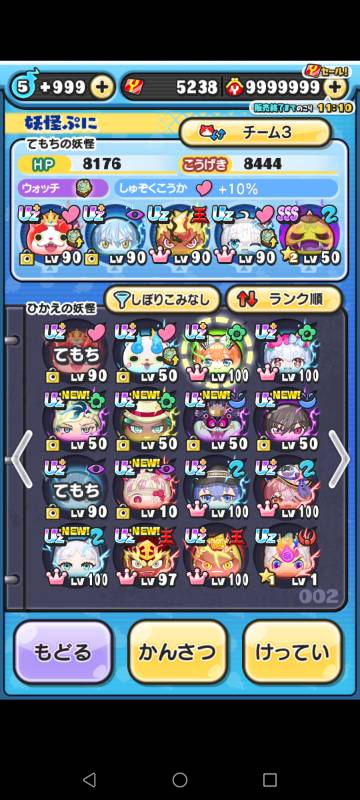This screenshot has height=800, width=360.
Task: Go to previous yokai page arrow
Action: [x=21, y=460]
